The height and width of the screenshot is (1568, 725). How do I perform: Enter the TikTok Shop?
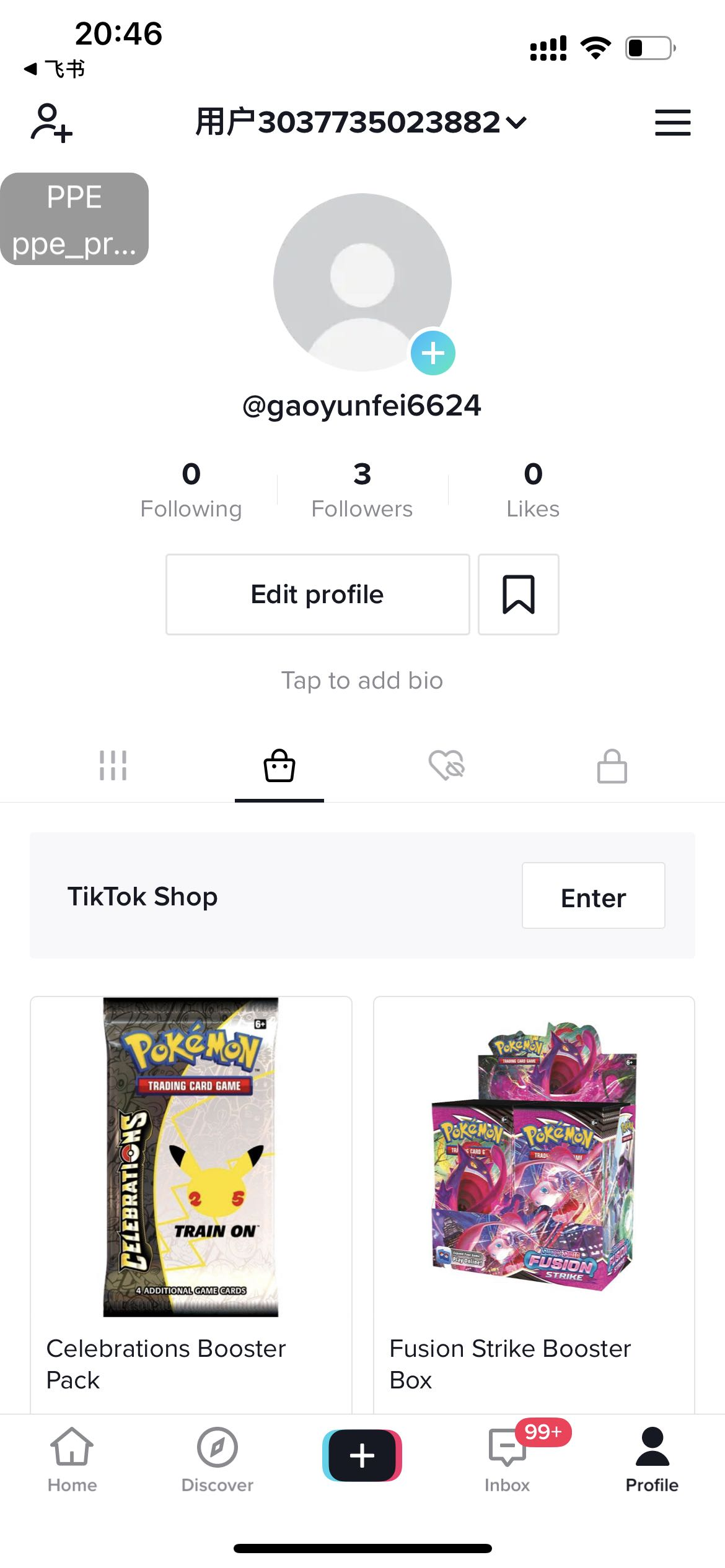[x=593, y=896]
